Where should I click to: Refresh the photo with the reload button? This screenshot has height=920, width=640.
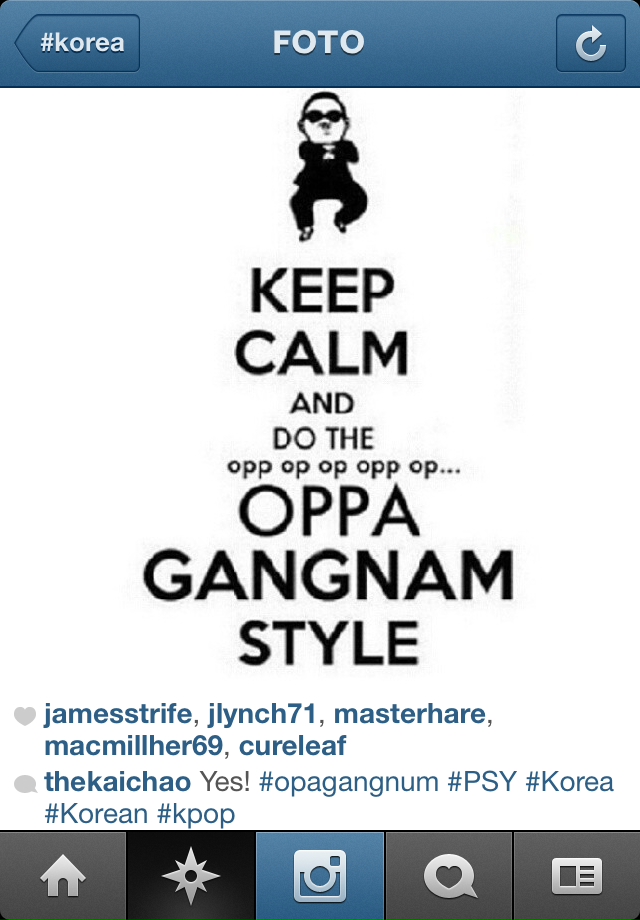click(x=590, y=43)
